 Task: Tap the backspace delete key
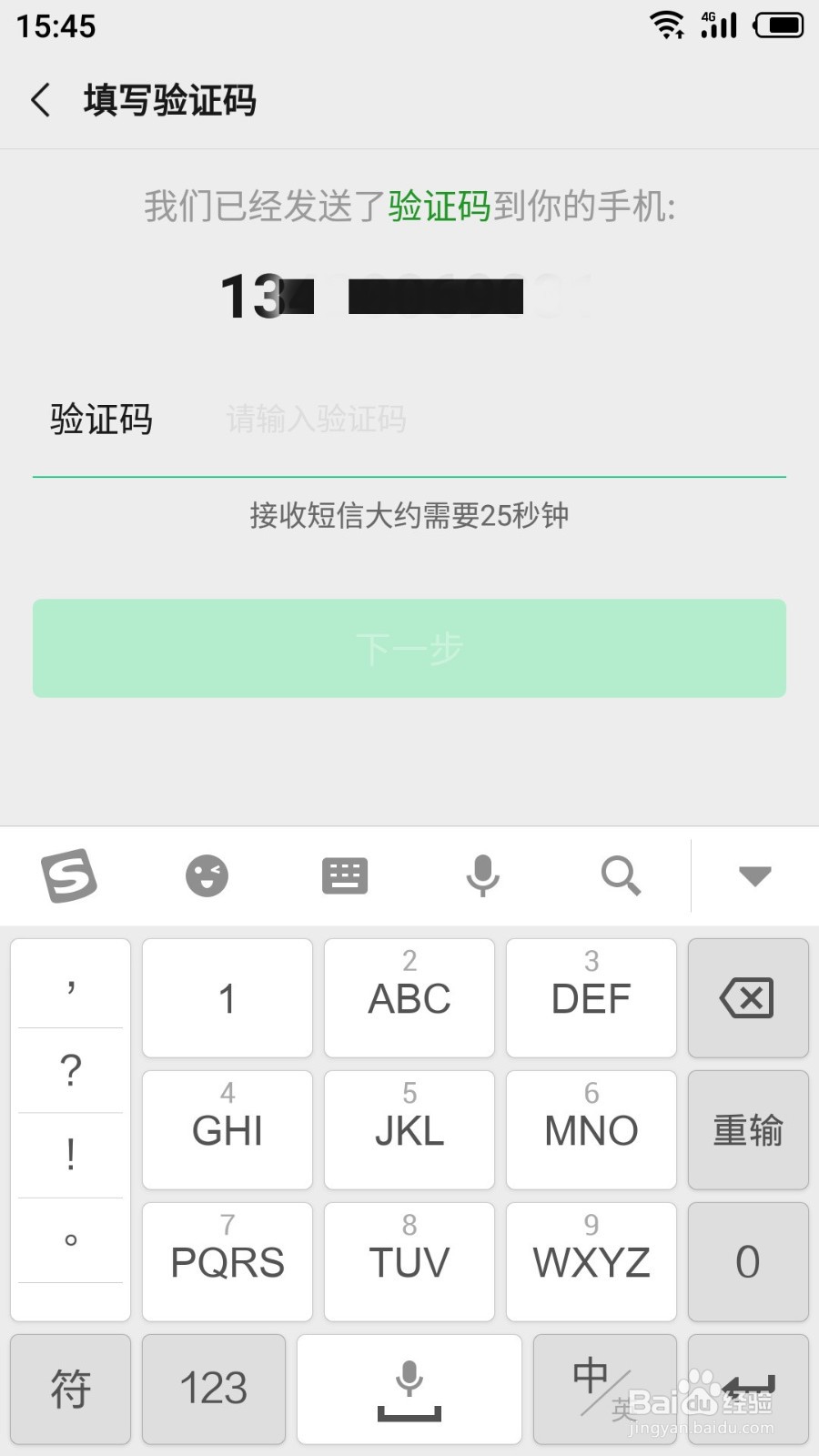[748, 998]
